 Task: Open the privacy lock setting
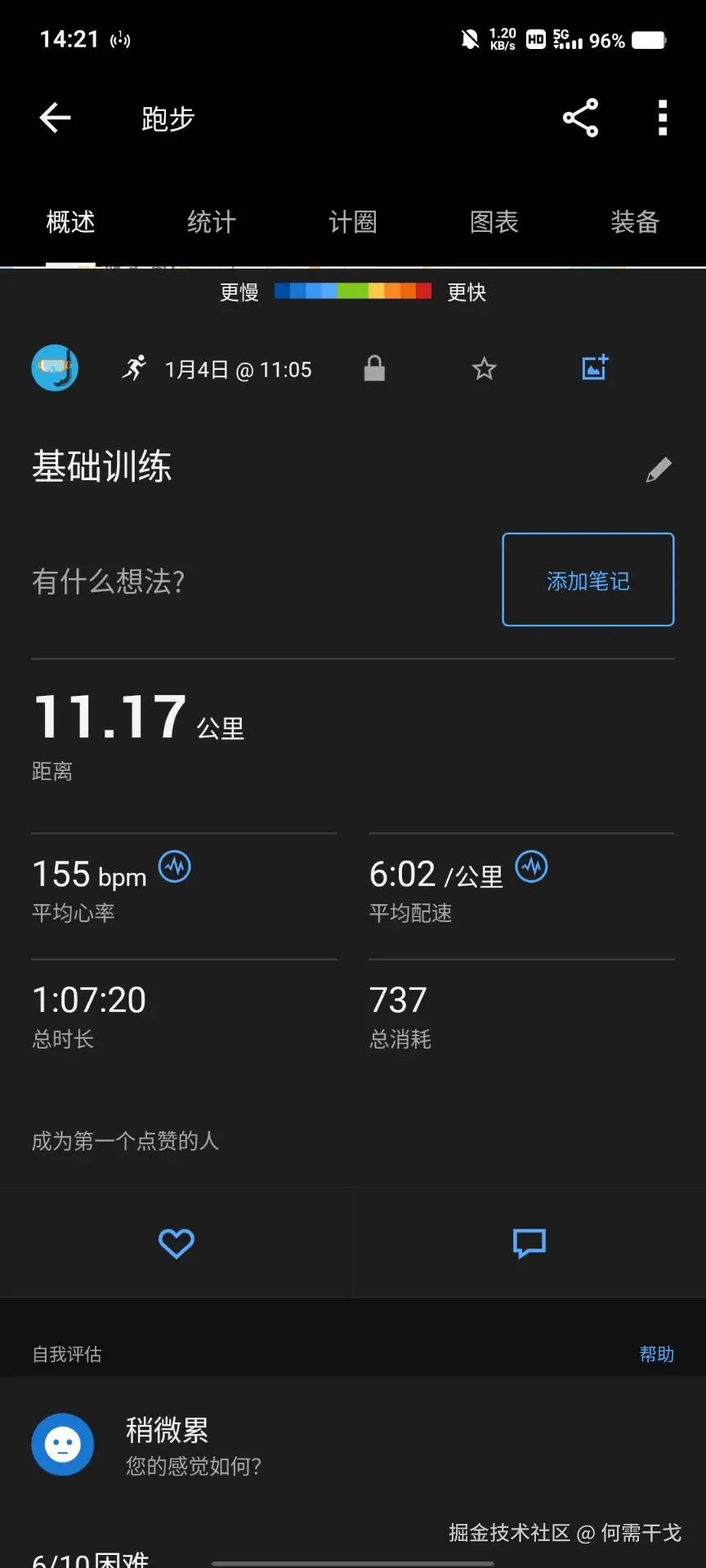[x=374, y=368]
